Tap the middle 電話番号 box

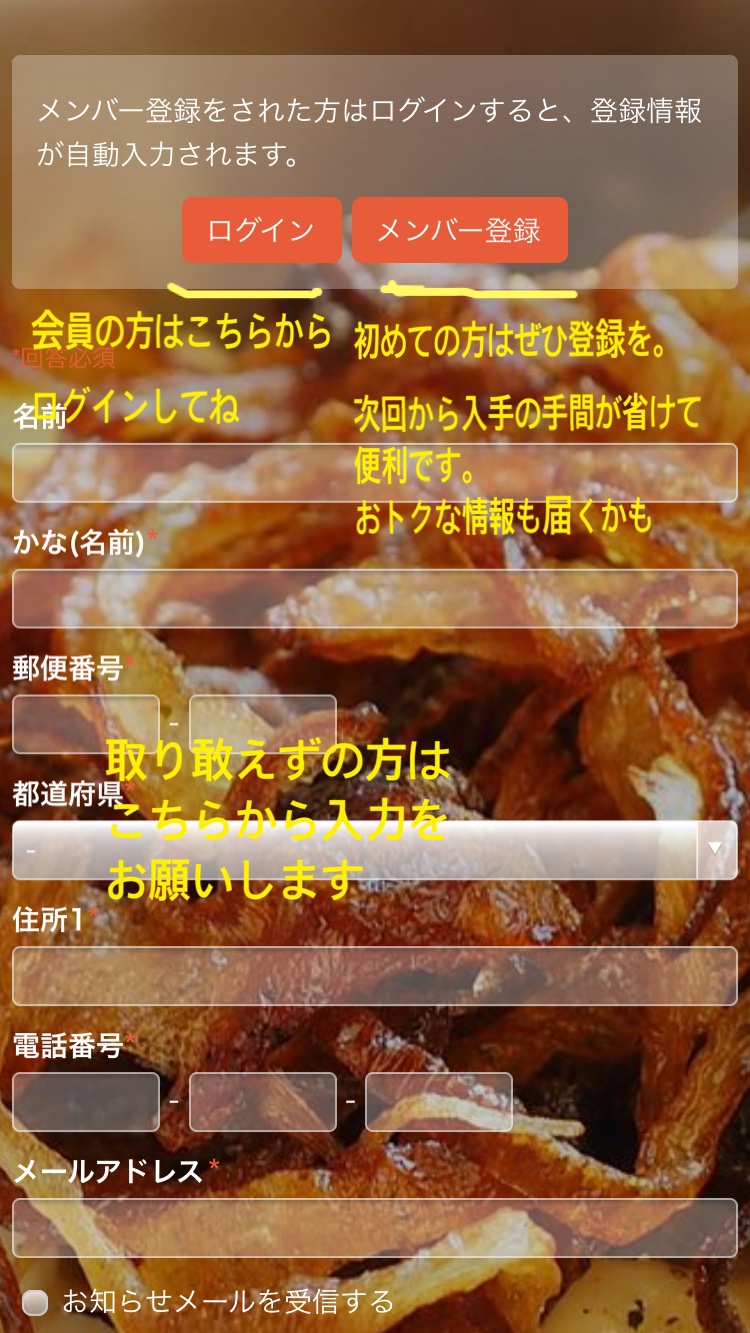[262, 1101]
